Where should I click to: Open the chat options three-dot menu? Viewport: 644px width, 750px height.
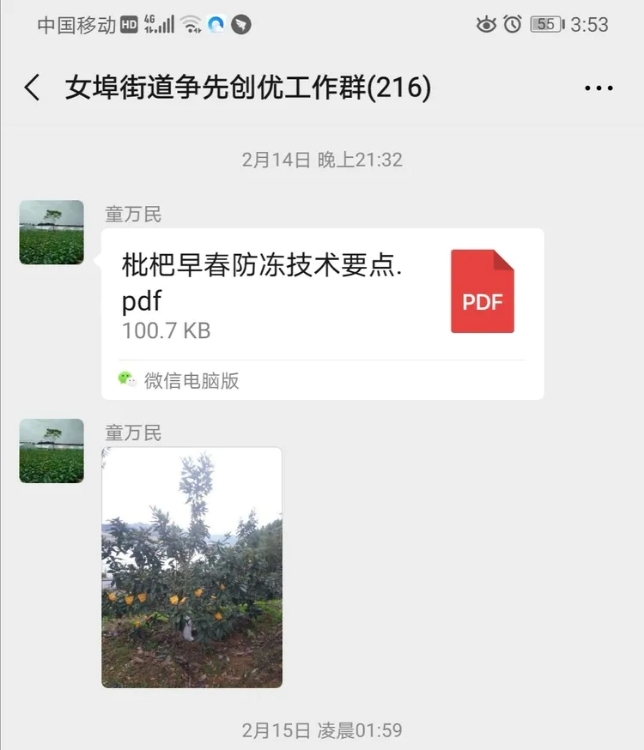pos(598,88)
